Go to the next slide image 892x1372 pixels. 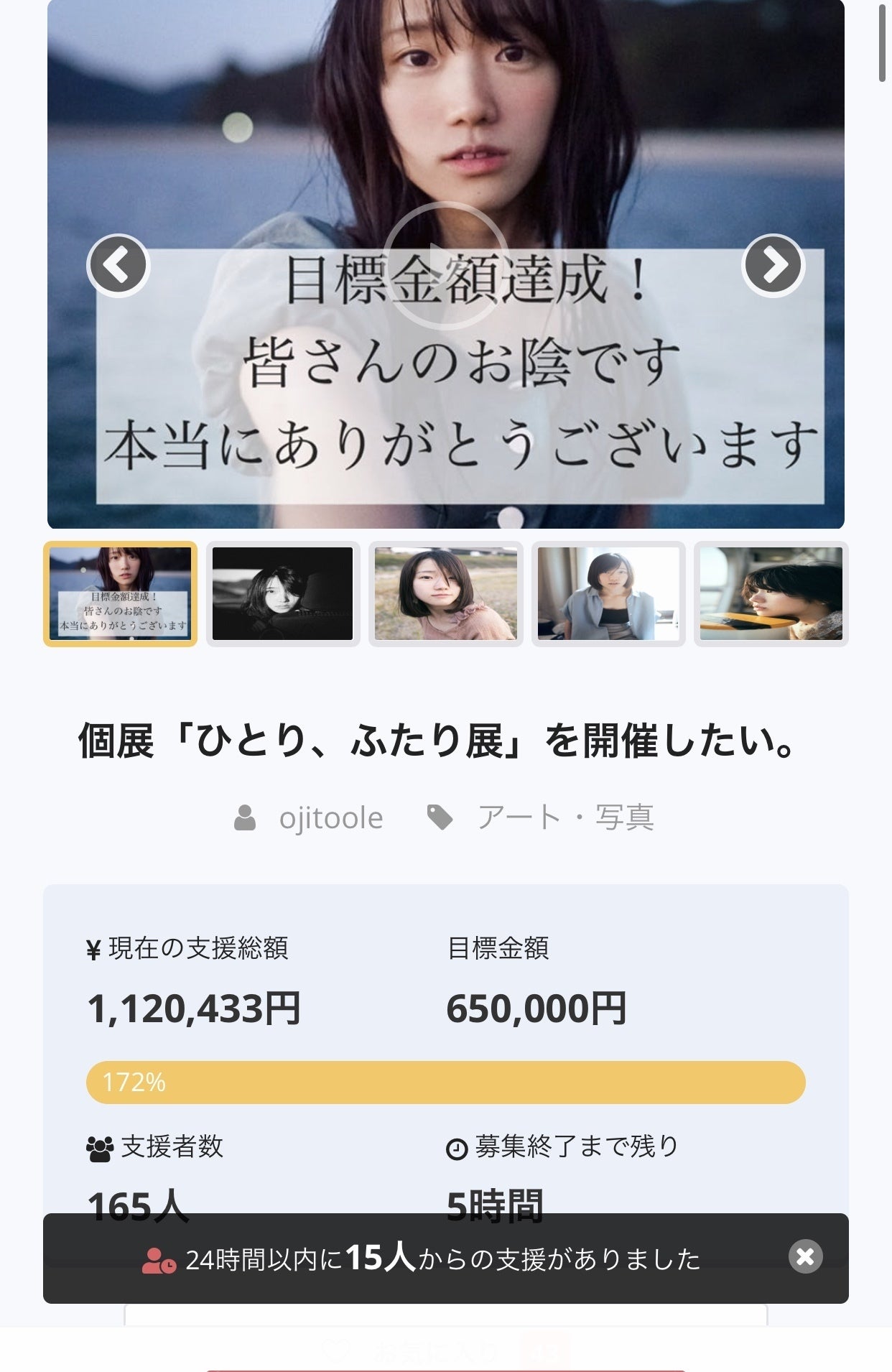(773, 265)
